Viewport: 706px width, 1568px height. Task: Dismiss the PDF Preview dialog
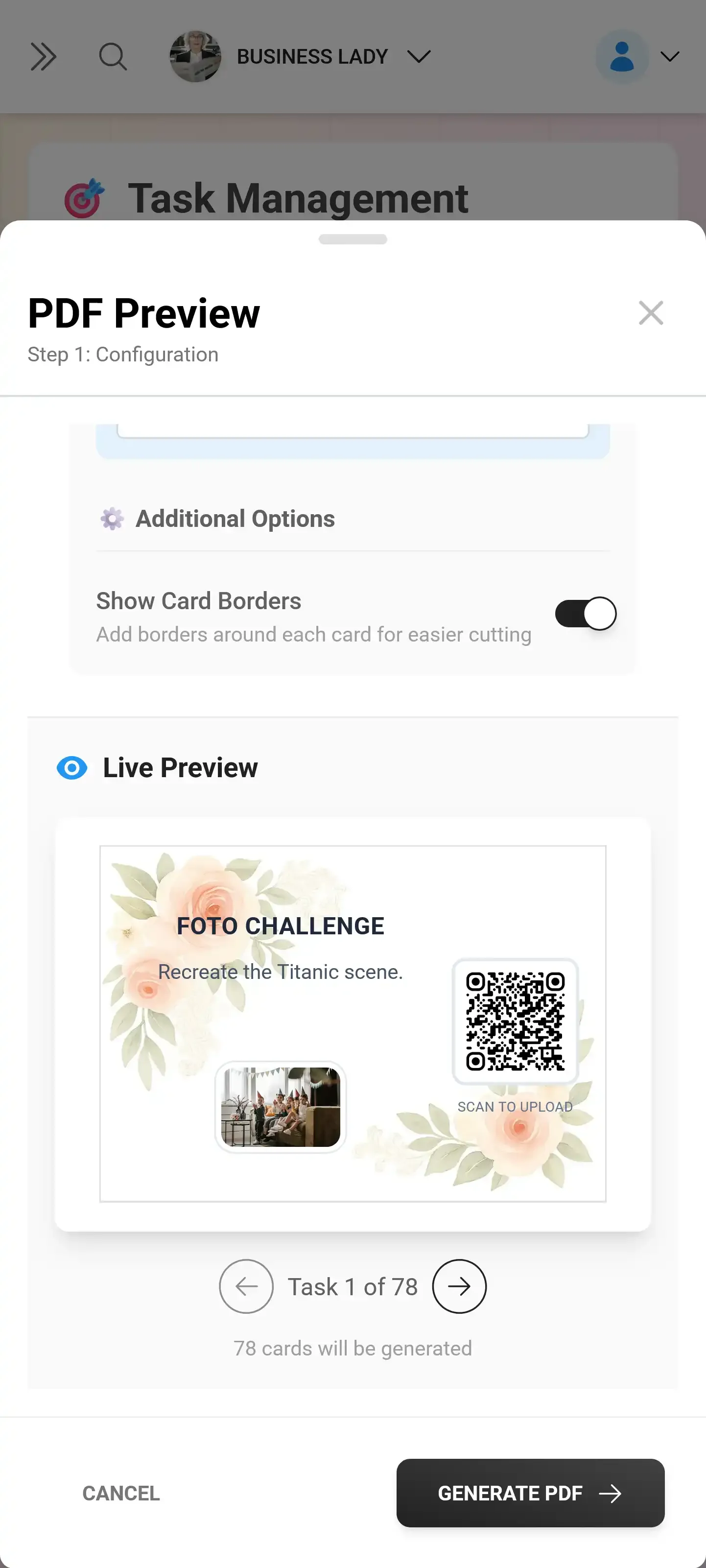[651, 313]
